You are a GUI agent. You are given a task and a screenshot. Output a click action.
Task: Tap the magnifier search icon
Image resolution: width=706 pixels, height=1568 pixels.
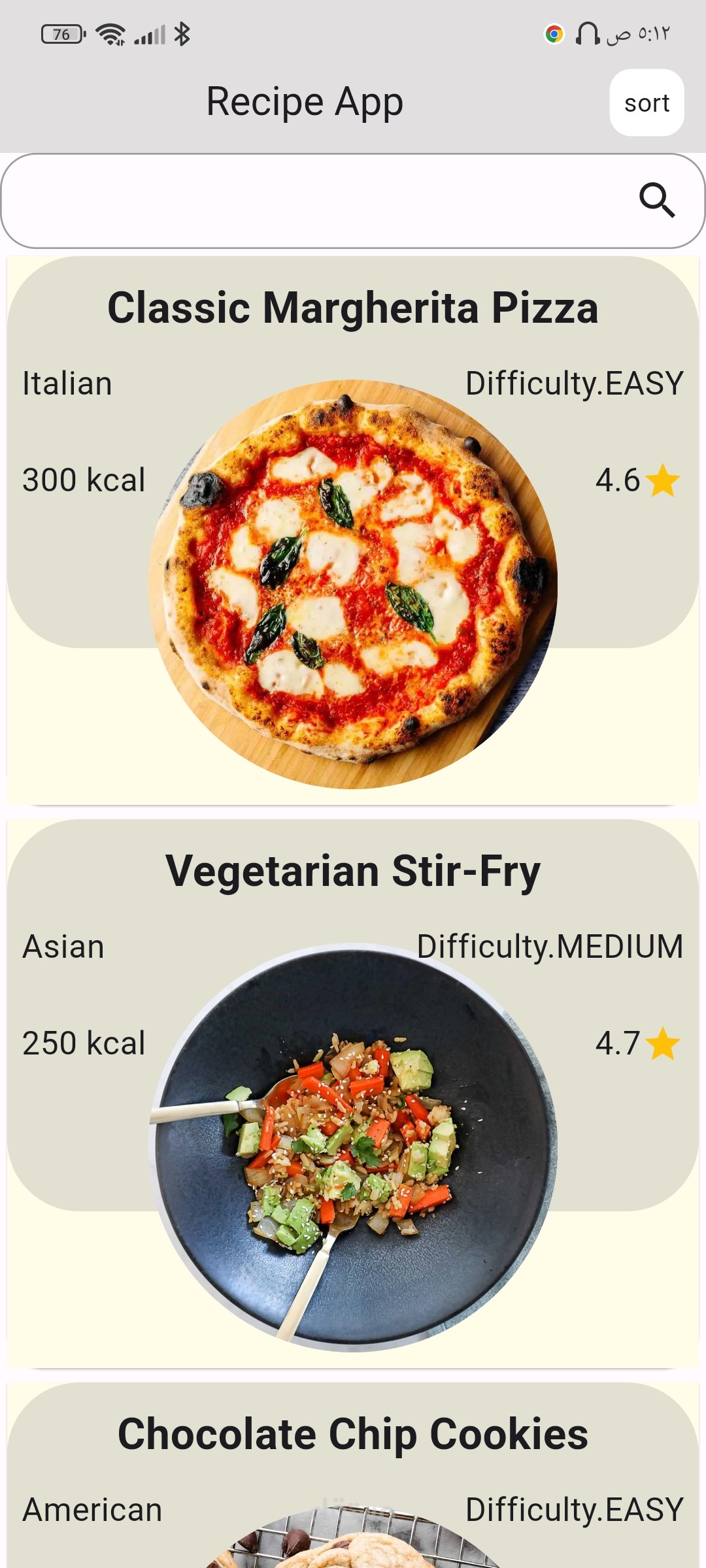point(656,200)
